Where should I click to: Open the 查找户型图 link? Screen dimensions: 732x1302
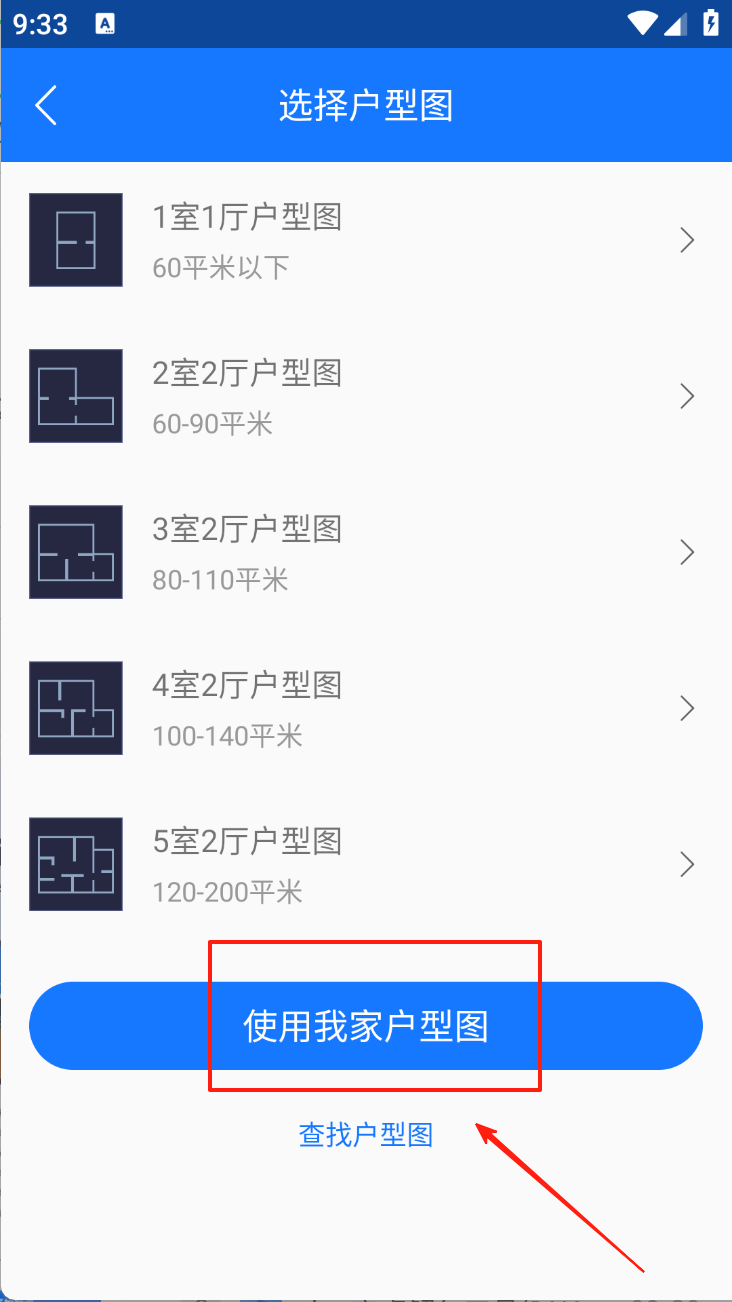[366, 1134]
